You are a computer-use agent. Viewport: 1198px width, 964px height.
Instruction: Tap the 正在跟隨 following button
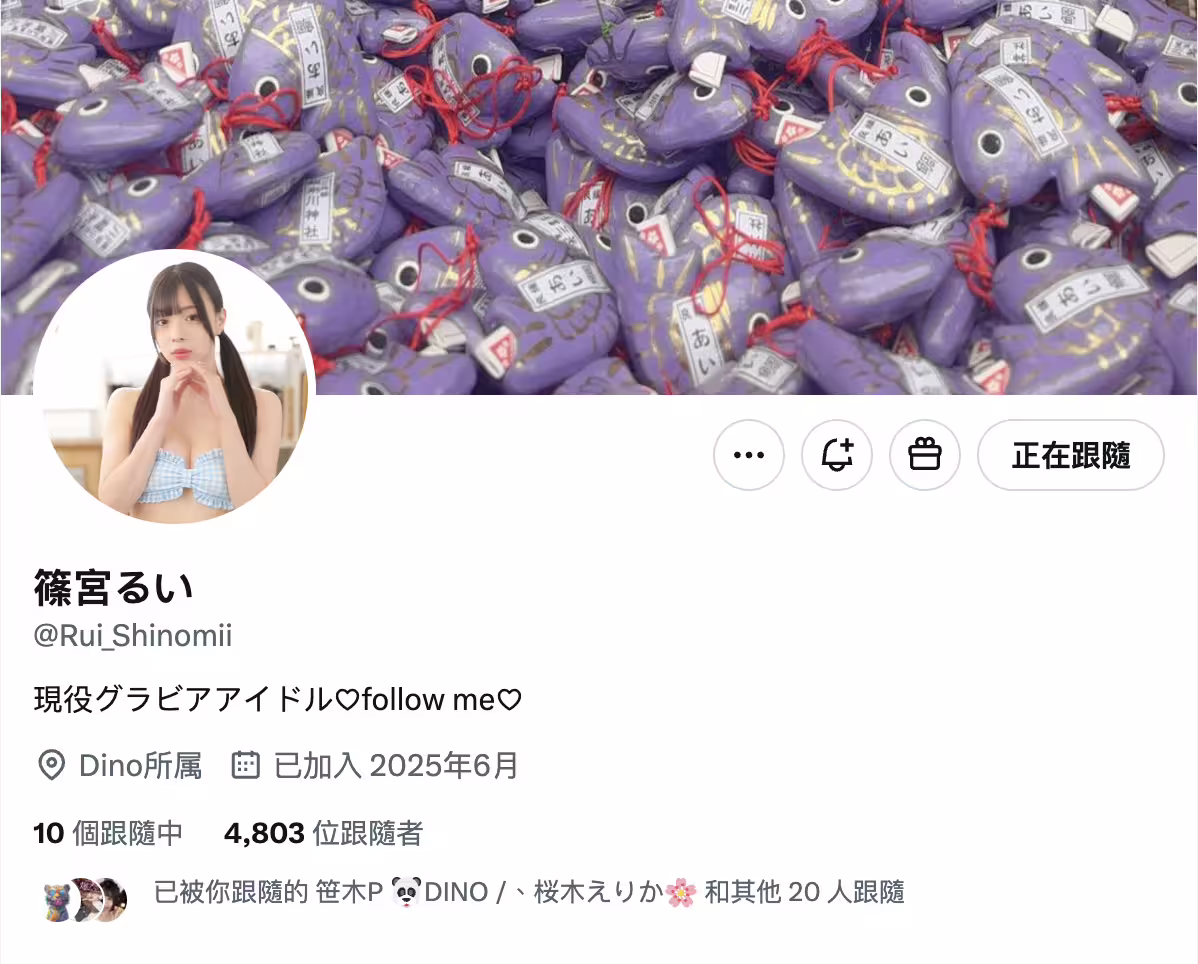tap(1070, 455)
